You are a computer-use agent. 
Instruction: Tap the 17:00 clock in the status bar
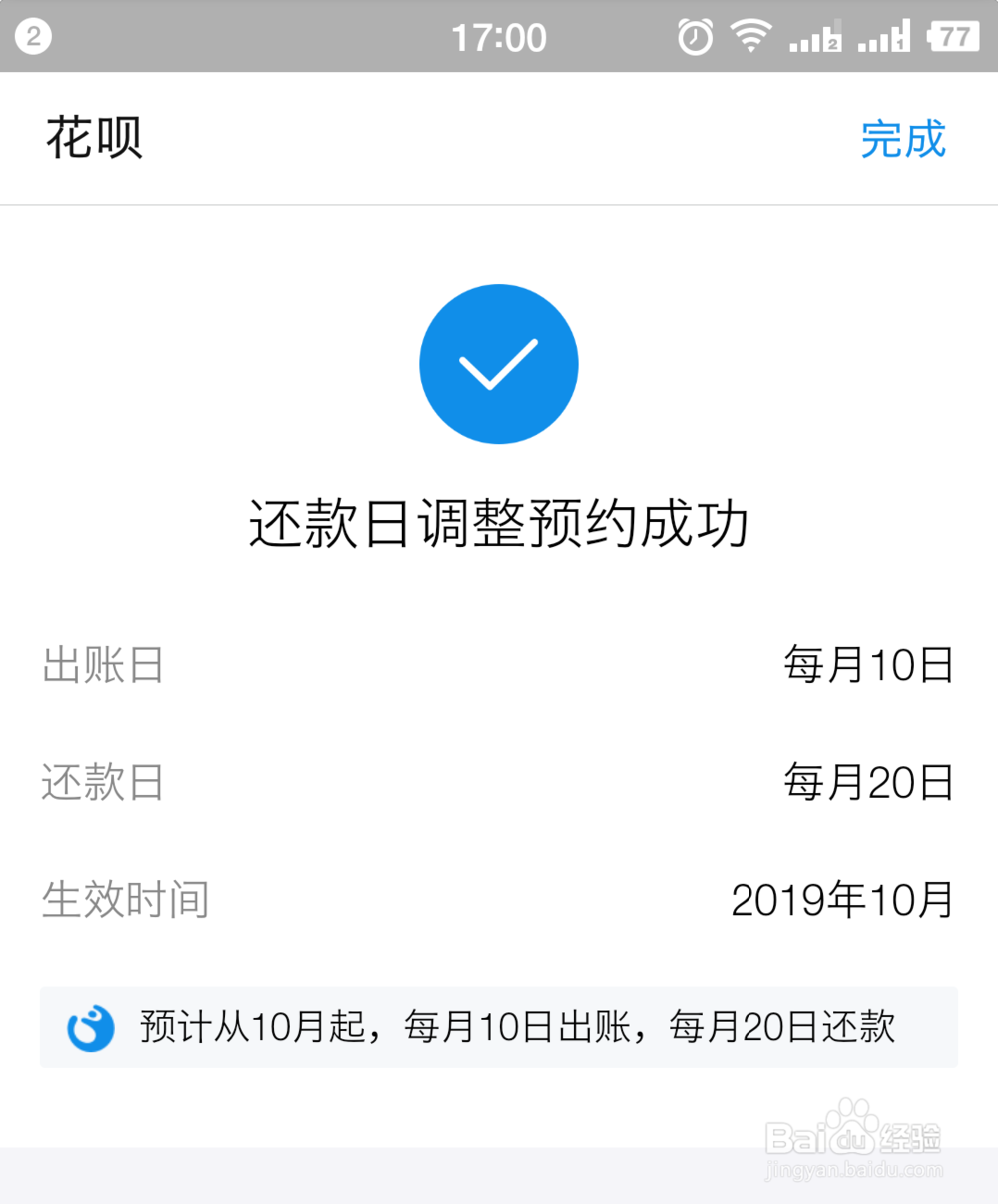(x=501, y=36)
